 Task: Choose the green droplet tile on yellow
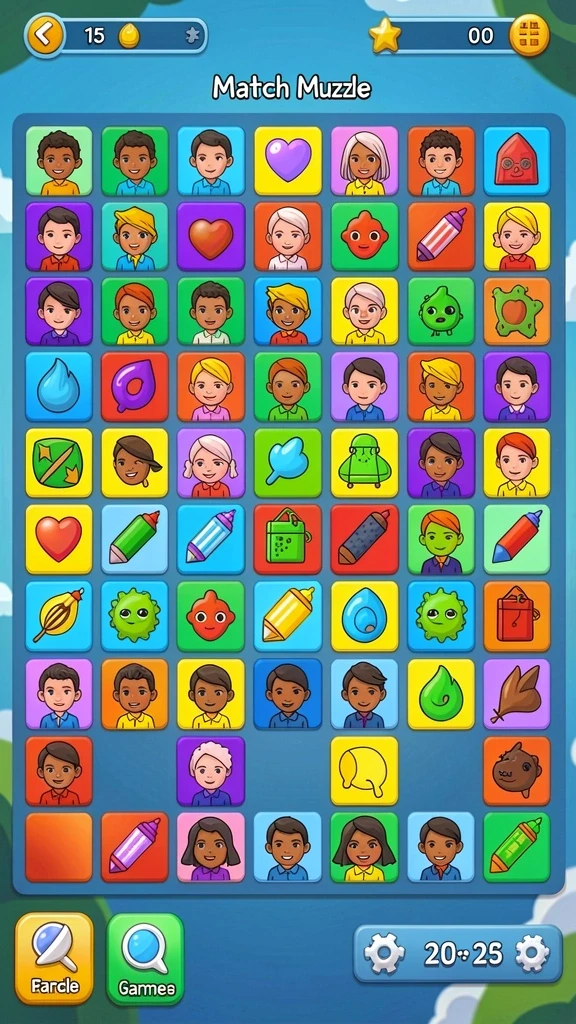point(441,694)
